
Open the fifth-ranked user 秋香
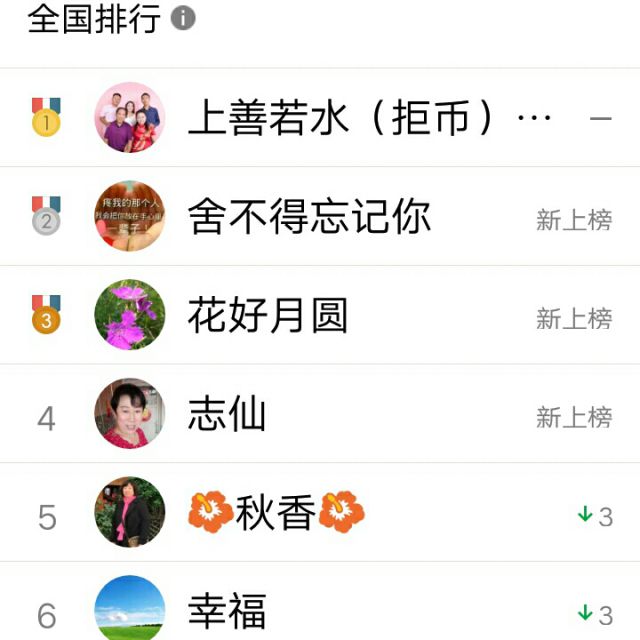[x=320, y=512]
